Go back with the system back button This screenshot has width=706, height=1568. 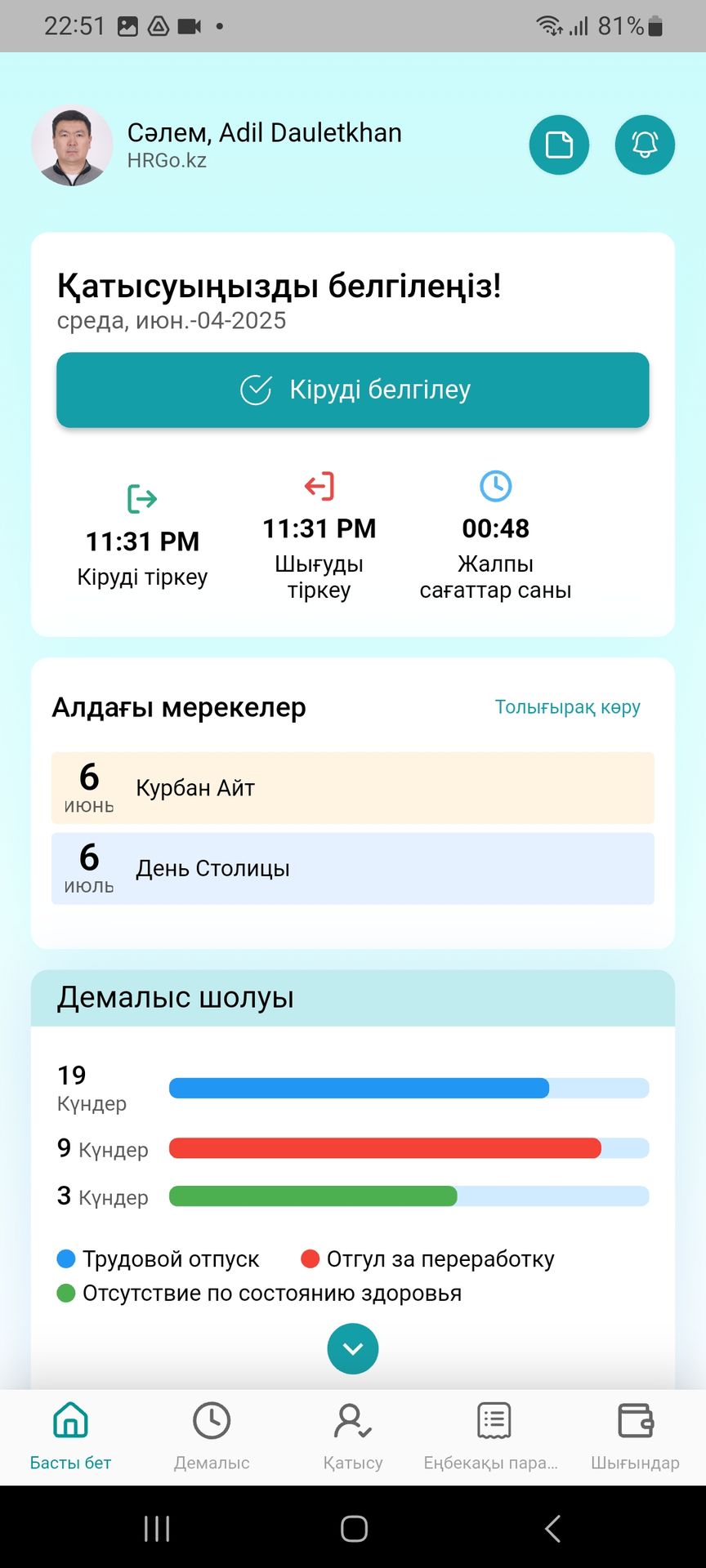[552, 1529]
